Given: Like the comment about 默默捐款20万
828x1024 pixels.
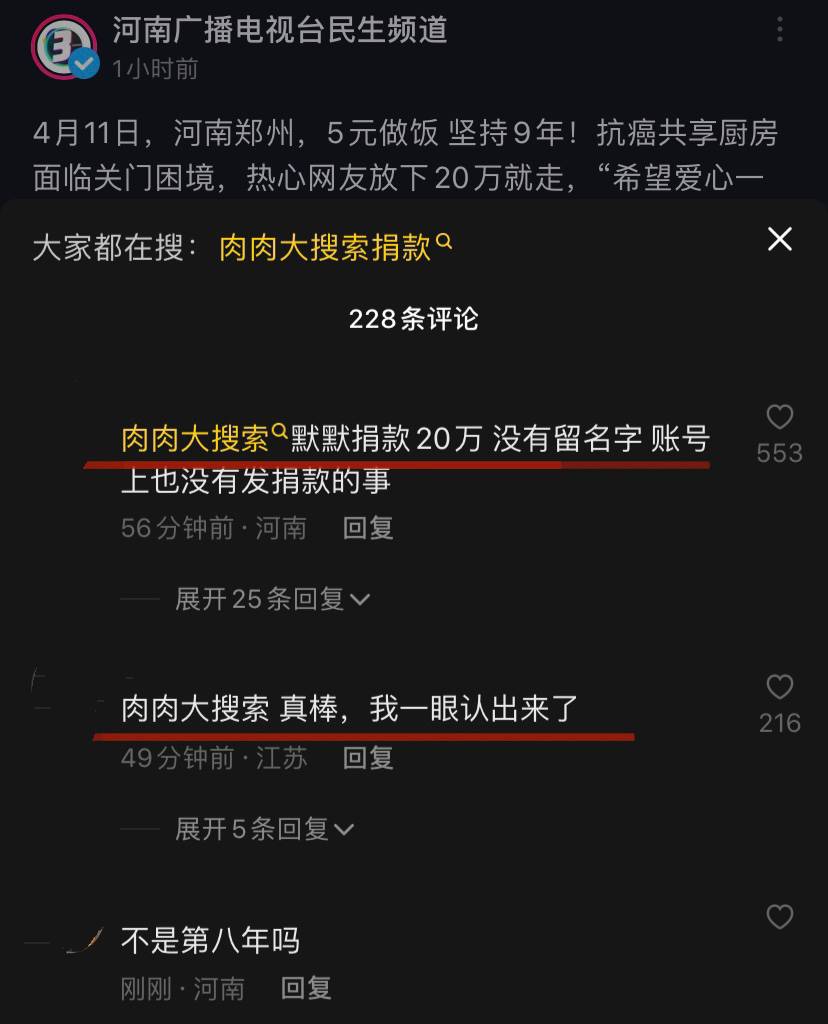Looking at the screenshot, I should pos(779,418).
